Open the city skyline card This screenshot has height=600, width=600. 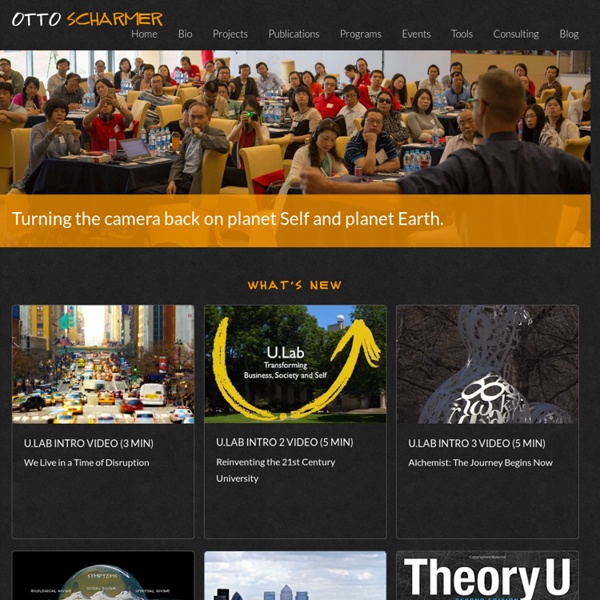[x=295, y=577]
